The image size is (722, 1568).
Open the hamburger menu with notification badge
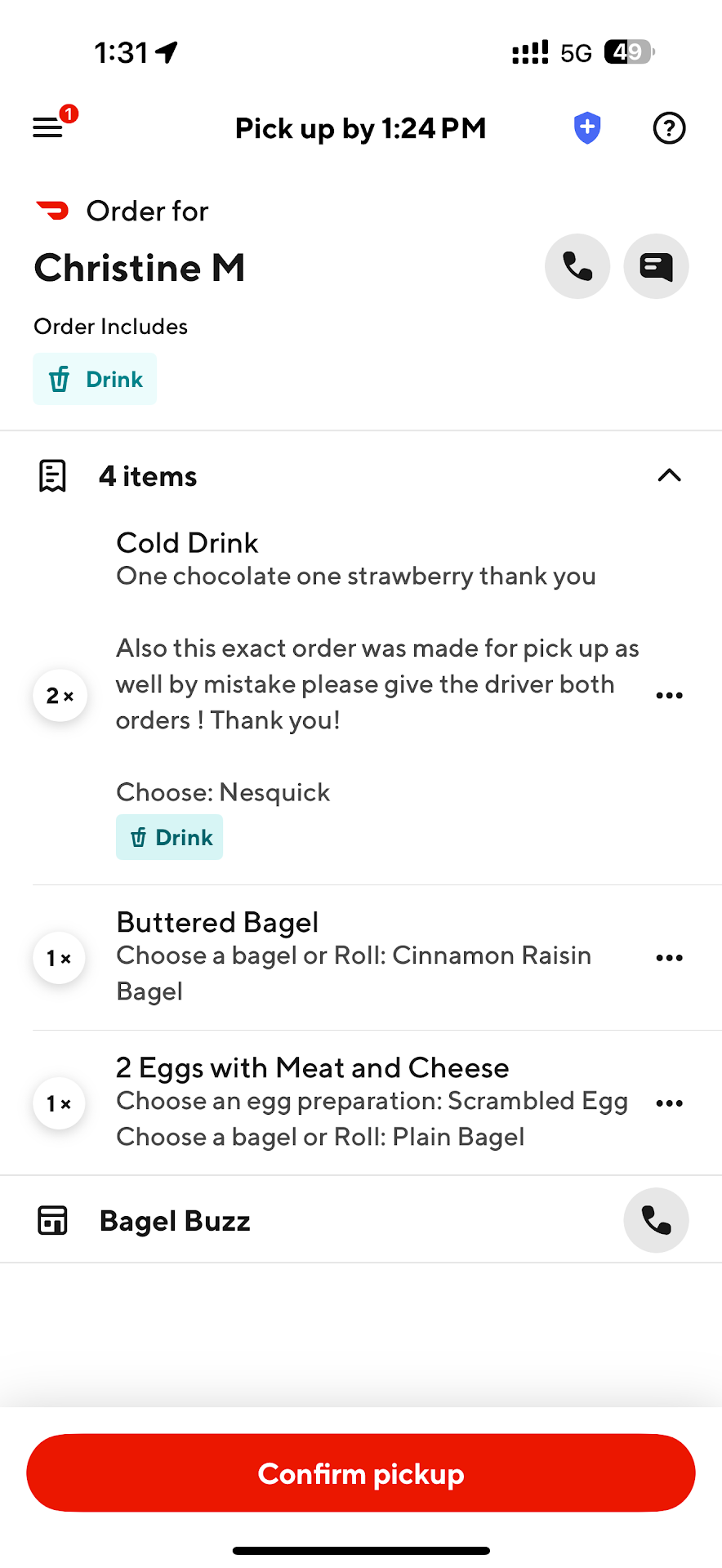click(49, 127)
